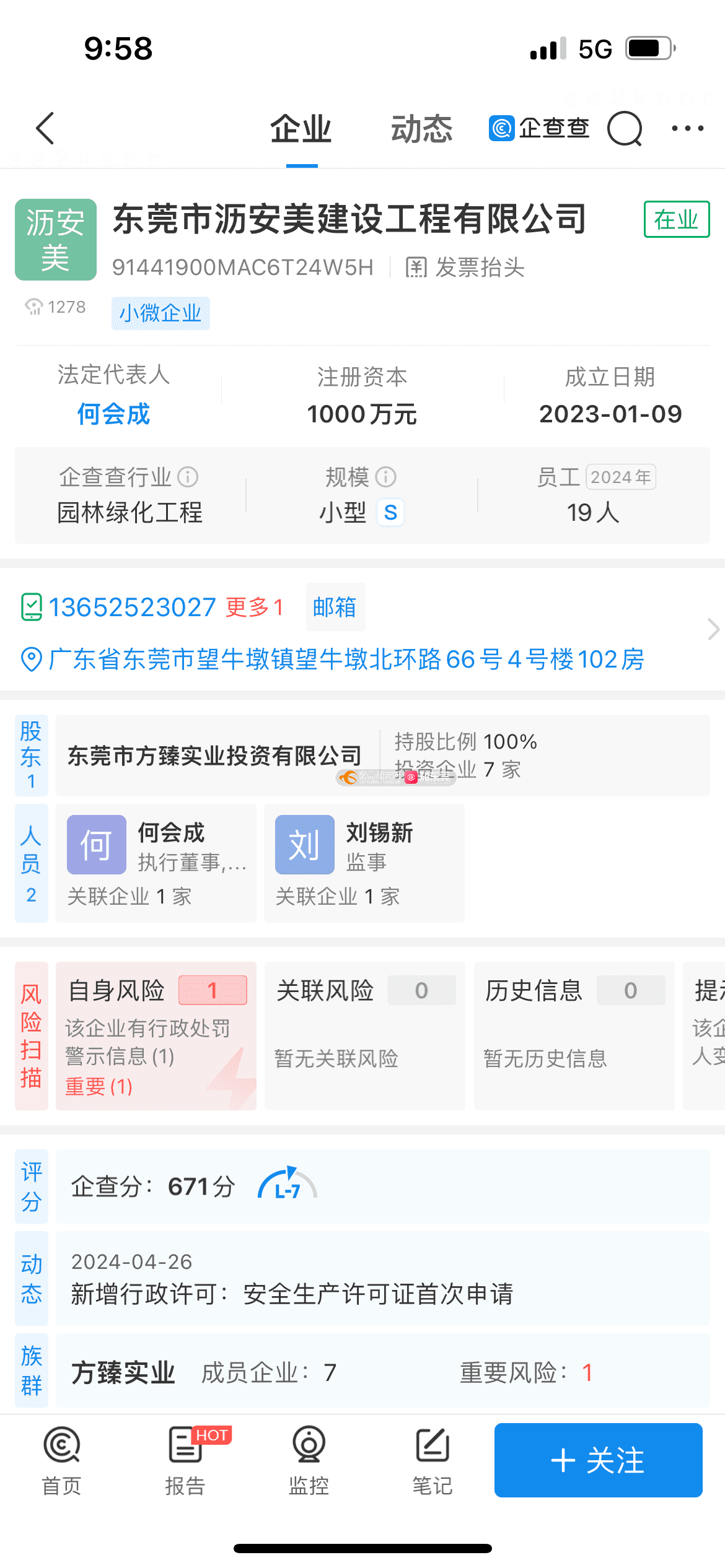
Task: Open the 刘锡新 supervisor card
Action: coord(364,863)
